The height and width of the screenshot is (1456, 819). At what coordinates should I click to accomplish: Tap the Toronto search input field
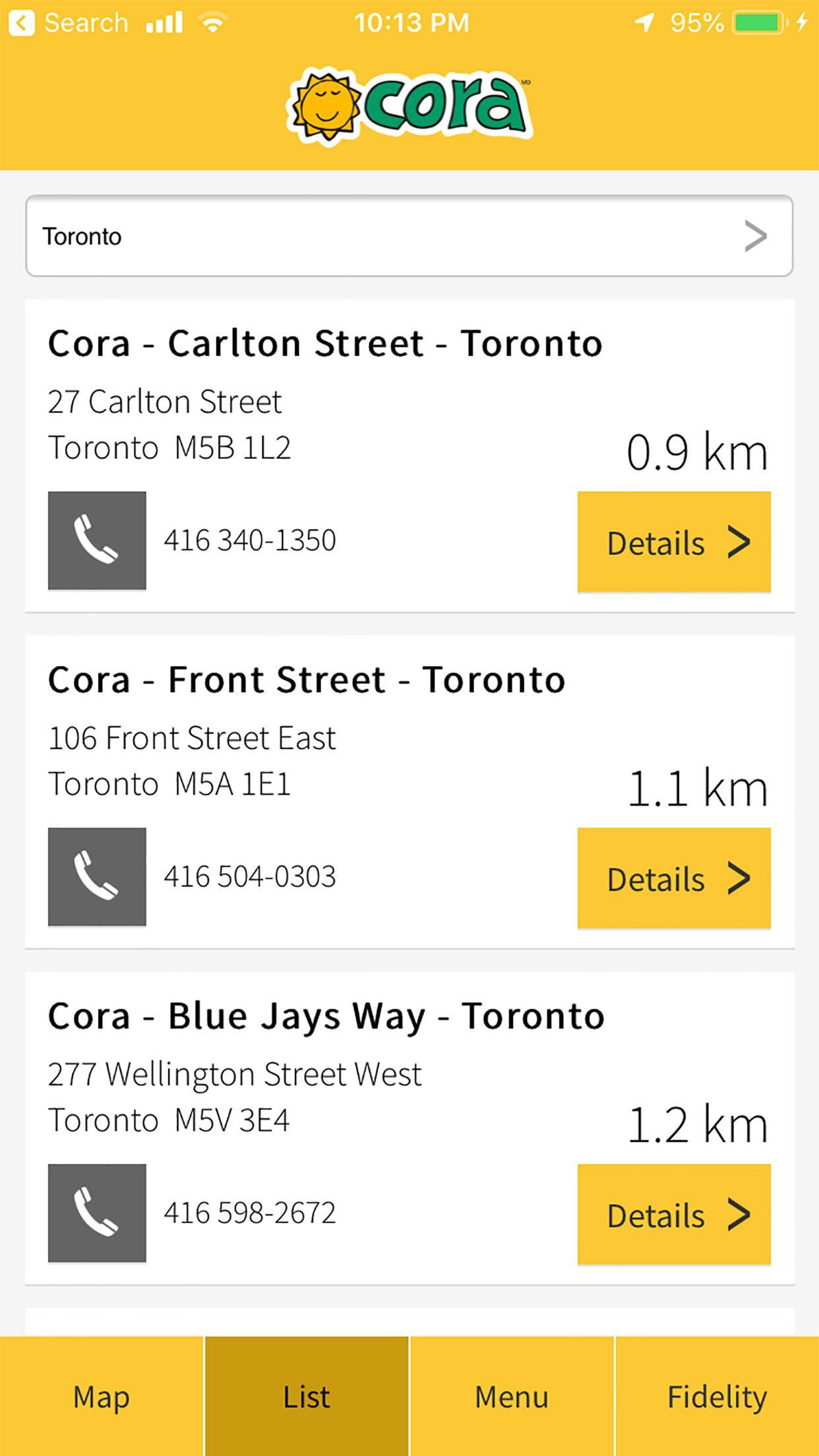[x=264, y=237]
